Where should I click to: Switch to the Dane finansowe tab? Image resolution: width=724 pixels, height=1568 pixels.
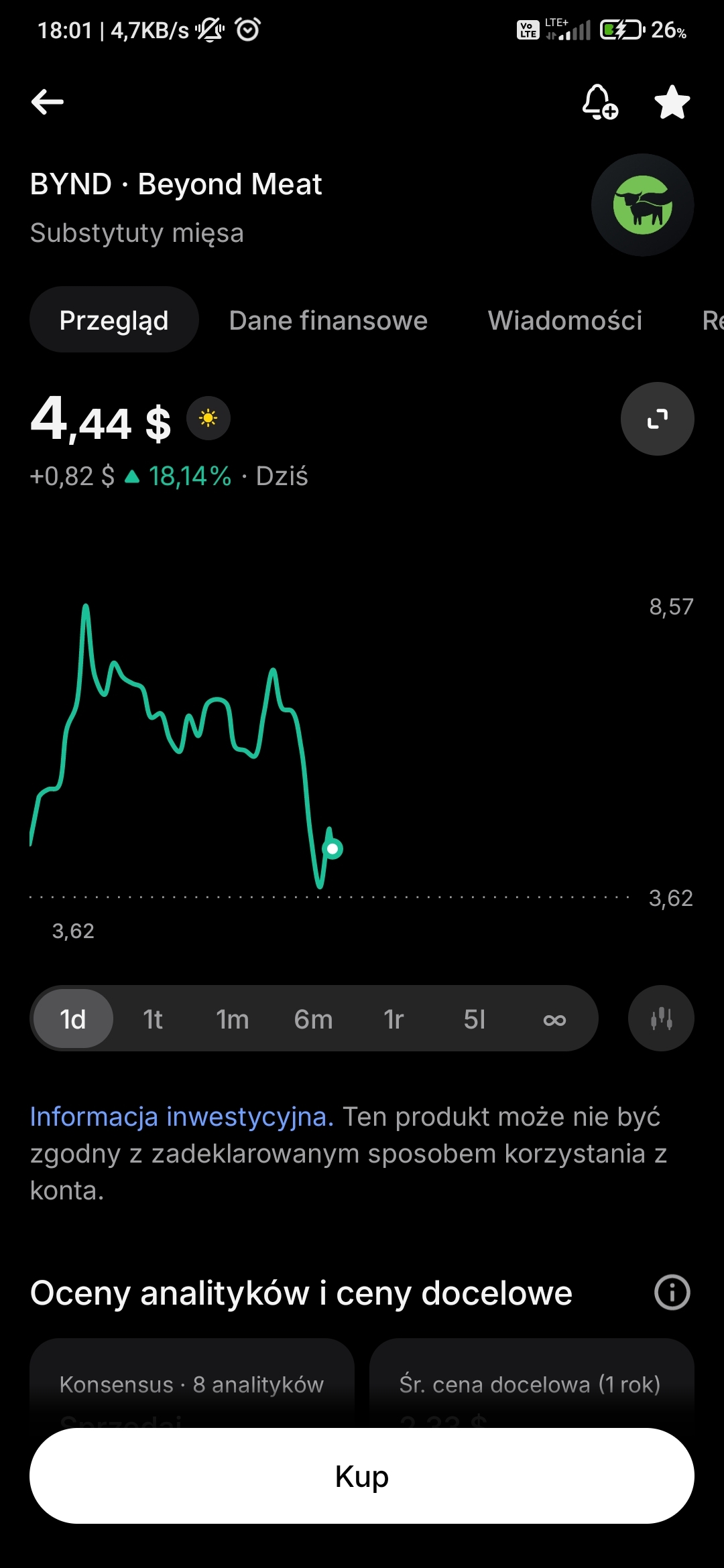tap(328, 320)
